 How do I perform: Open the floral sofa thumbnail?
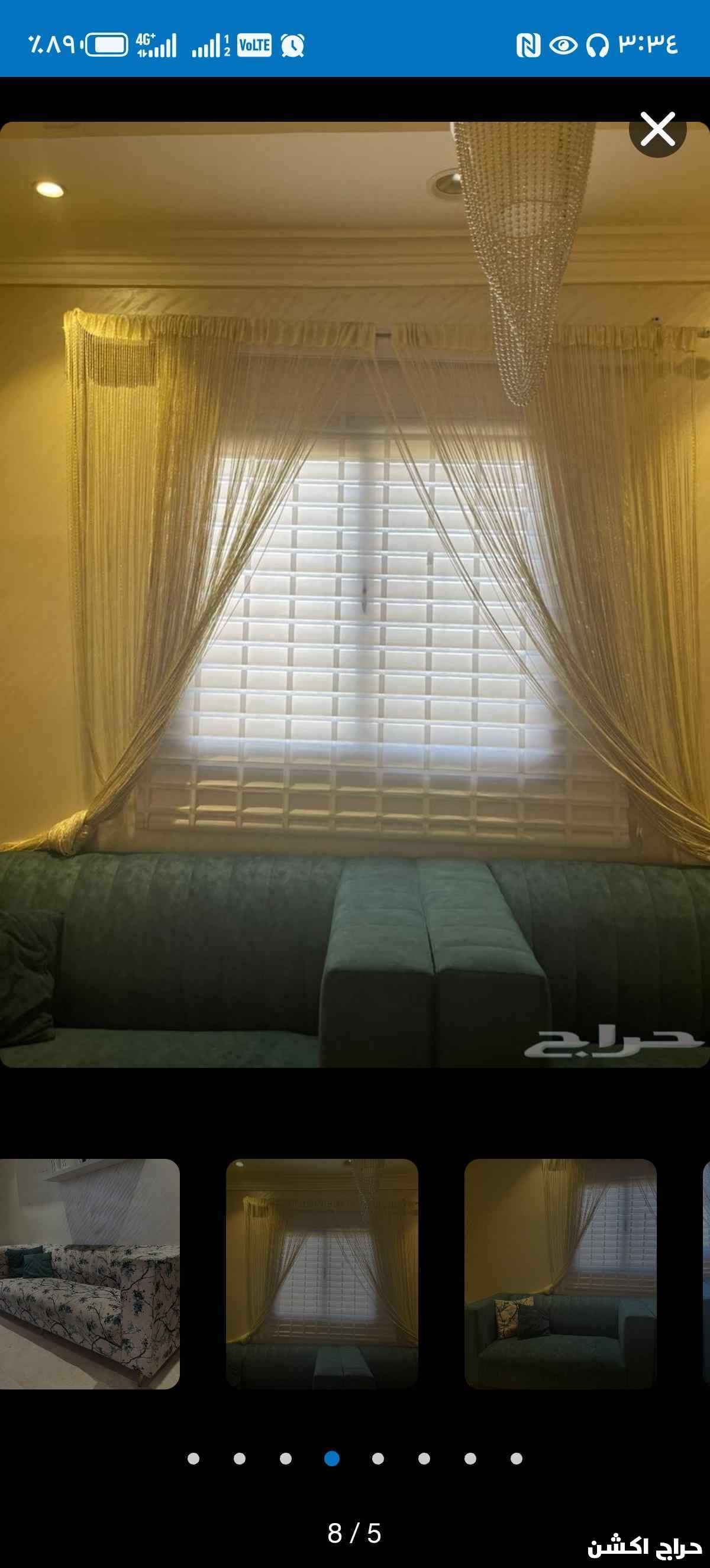[x=89, y=1274]
